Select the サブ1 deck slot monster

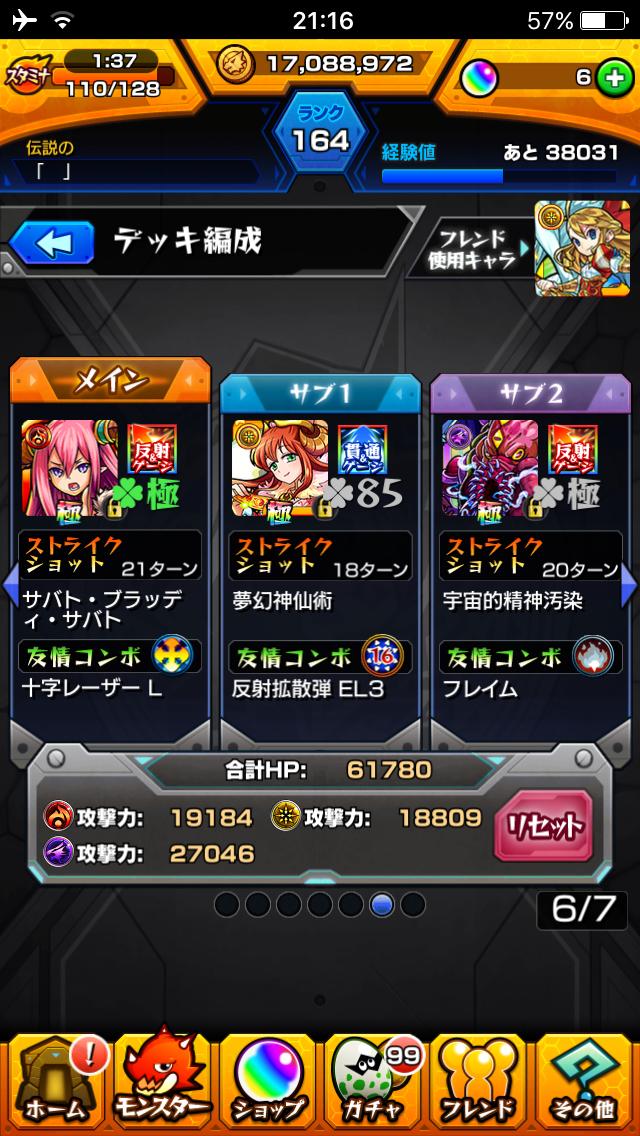tap(279, 467)
